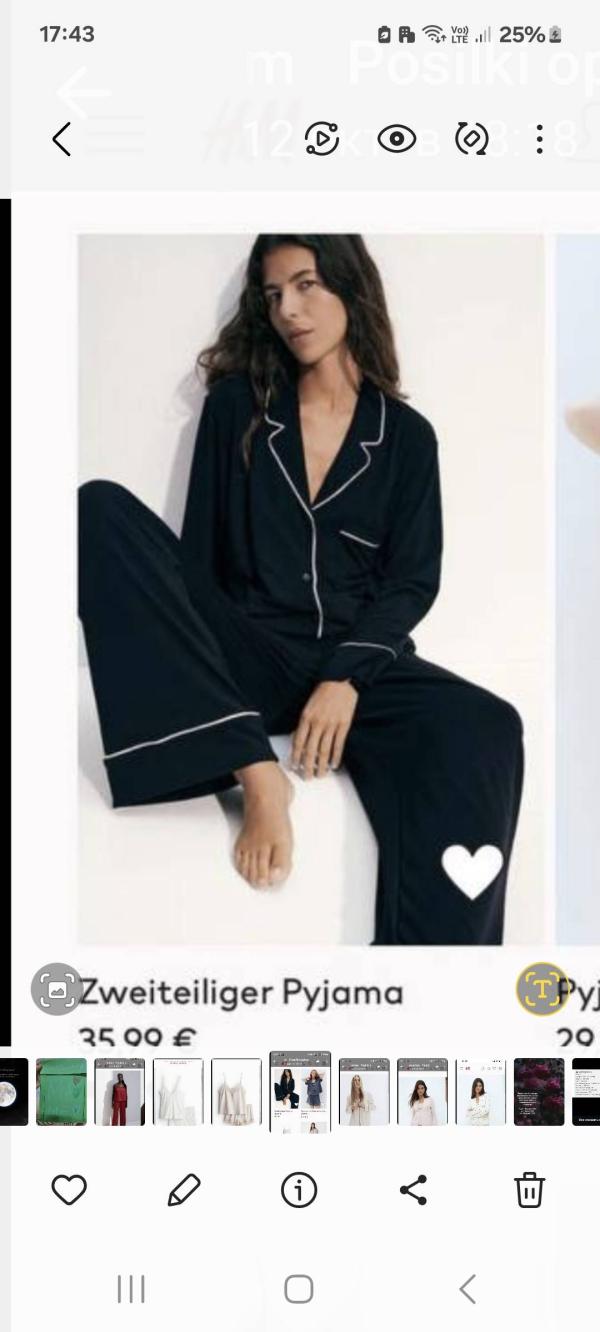Select the red pyjama thumbnail in the filmstrip

[x=120, y=1092]
